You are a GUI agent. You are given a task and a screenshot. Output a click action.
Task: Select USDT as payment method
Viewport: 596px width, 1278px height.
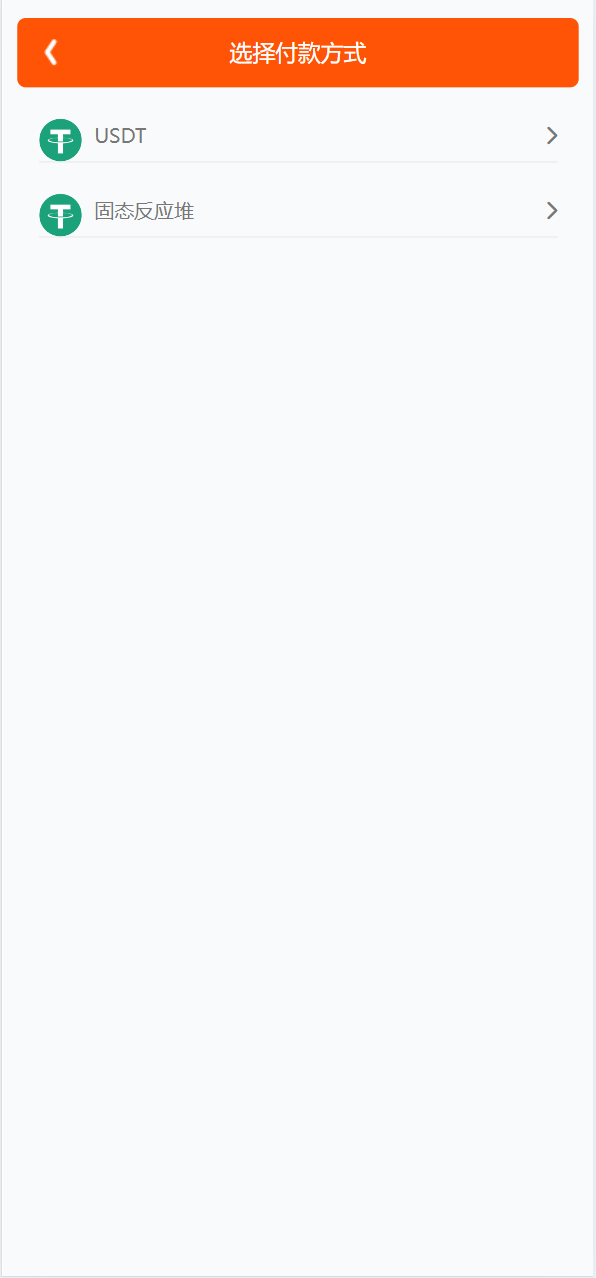pyautogui.click(x=298, y=138)
